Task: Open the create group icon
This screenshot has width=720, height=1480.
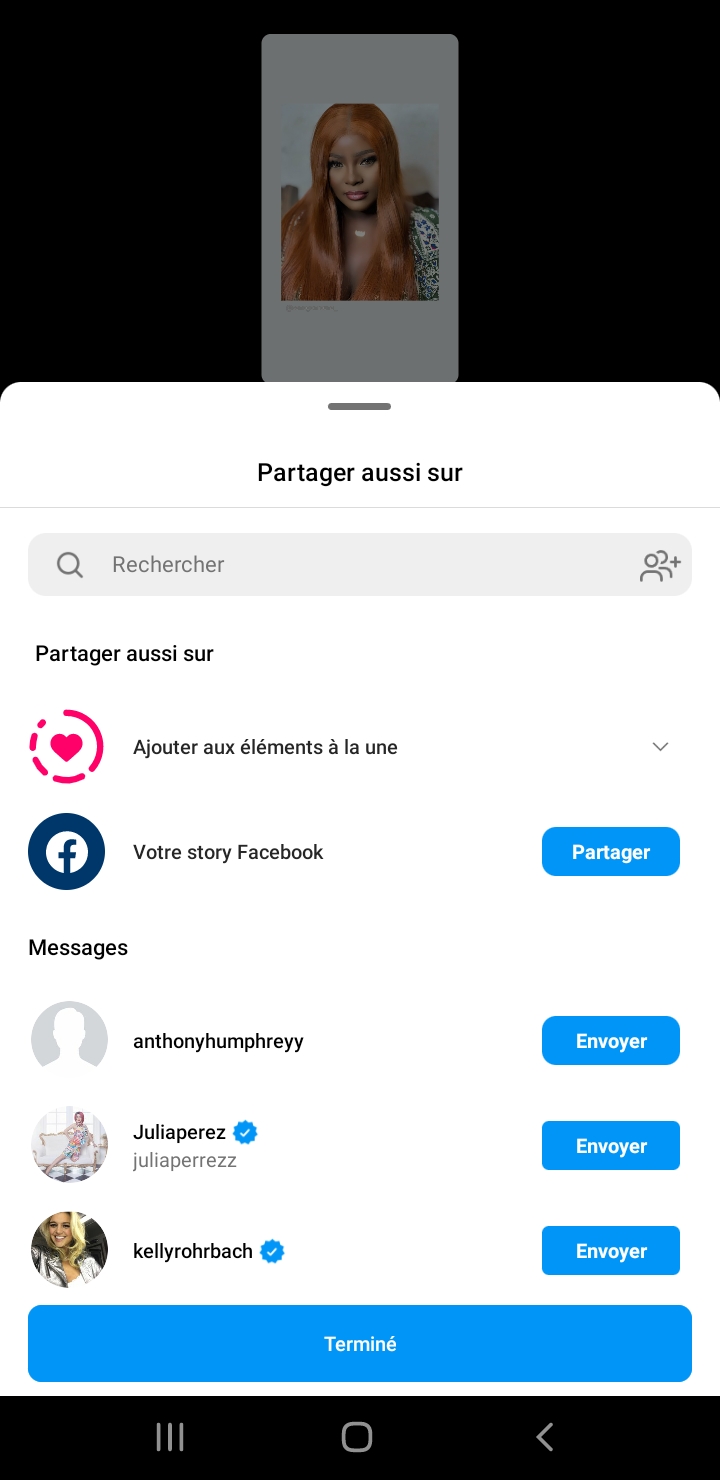Action: tap(660, 566)
